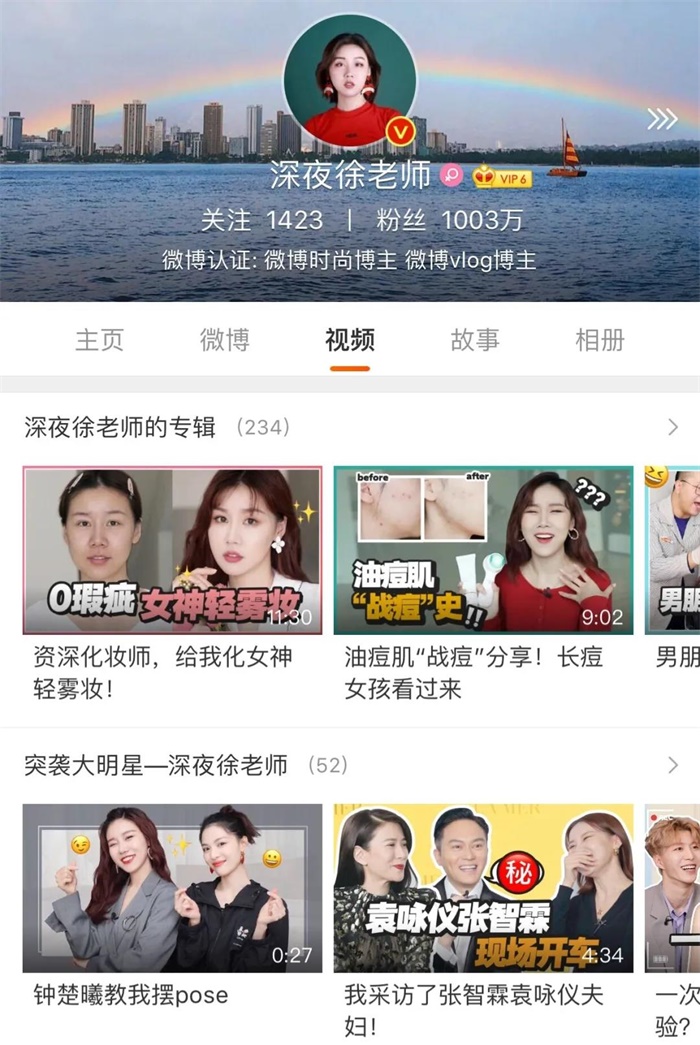The height and width of the screenshot is (1045, 700).
Task: Tap the triple-arrow icon on the cover
Action: (x=661, y=120)
